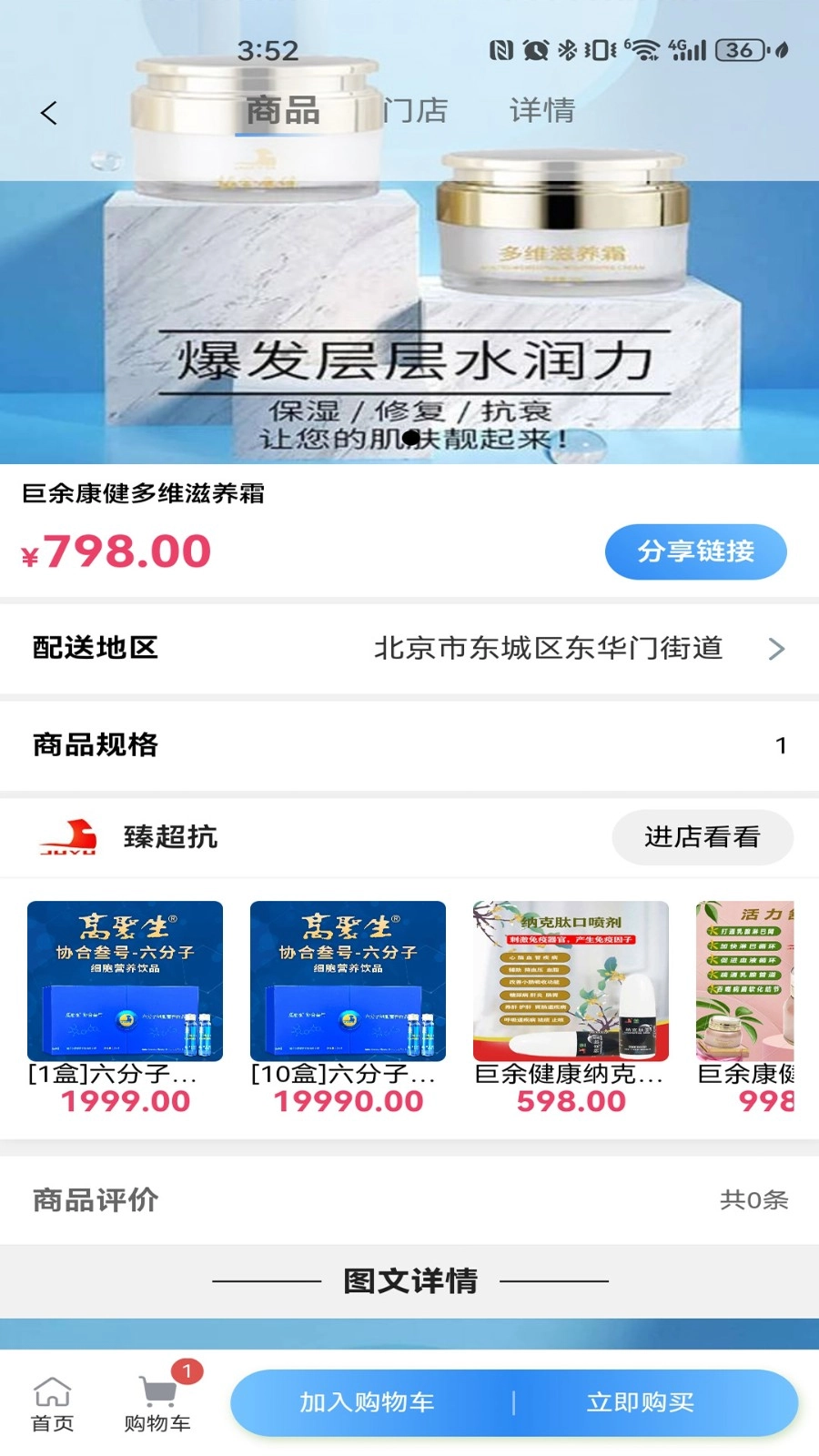Tap the 进店看看 visit store button

(703, 837)
